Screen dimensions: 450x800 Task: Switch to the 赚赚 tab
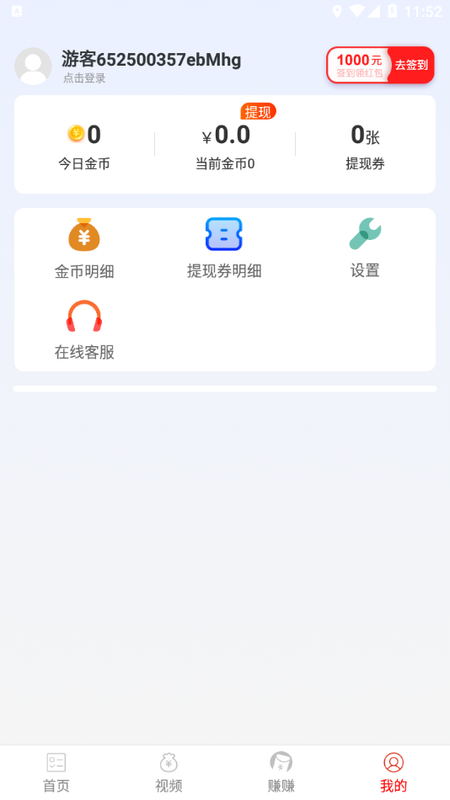tap(281, 772)
